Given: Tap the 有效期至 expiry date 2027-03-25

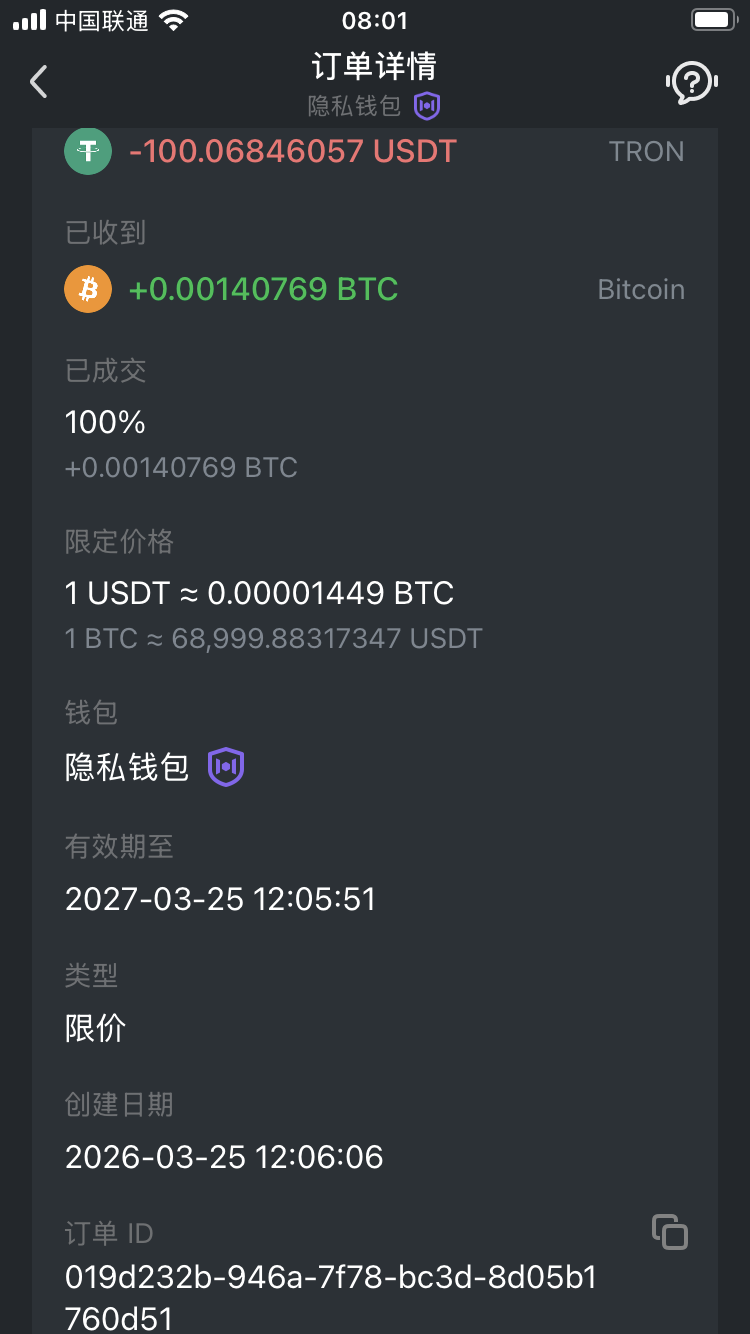Looking at the screenshot, I should pyautogui.click(x=220, y=899).
